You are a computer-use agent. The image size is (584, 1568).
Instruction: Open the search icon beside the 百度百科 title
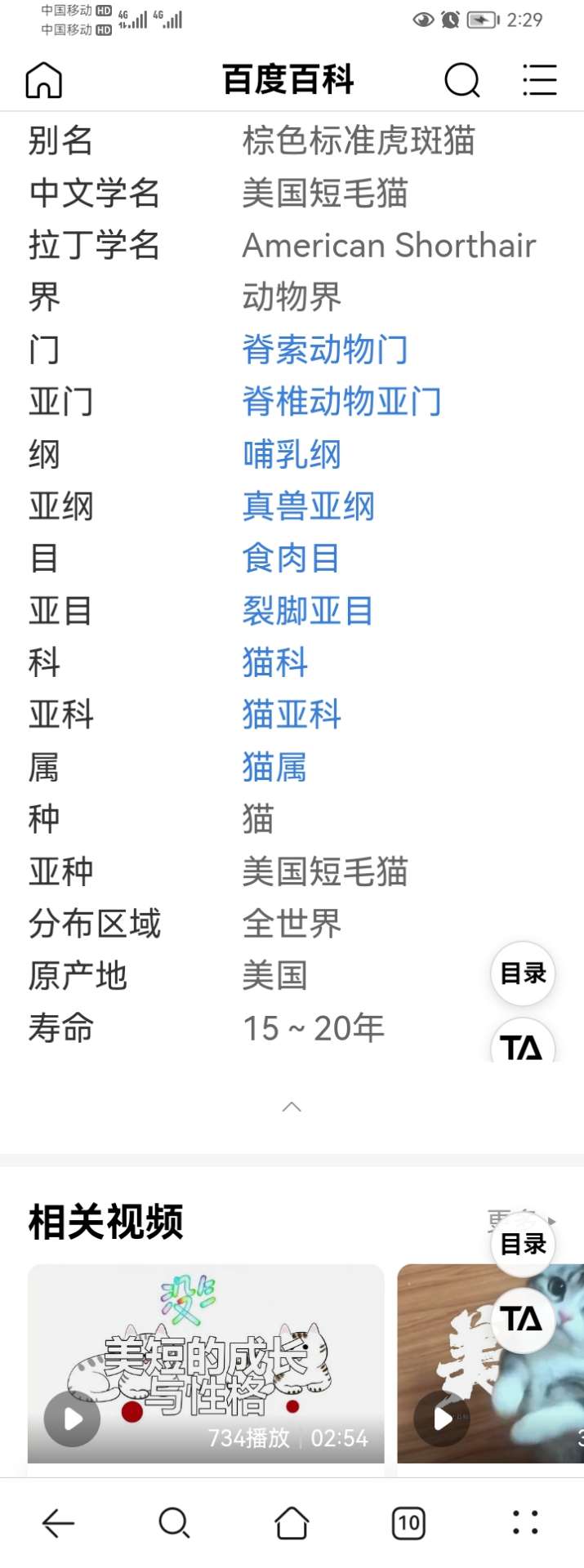click(461, 80)
